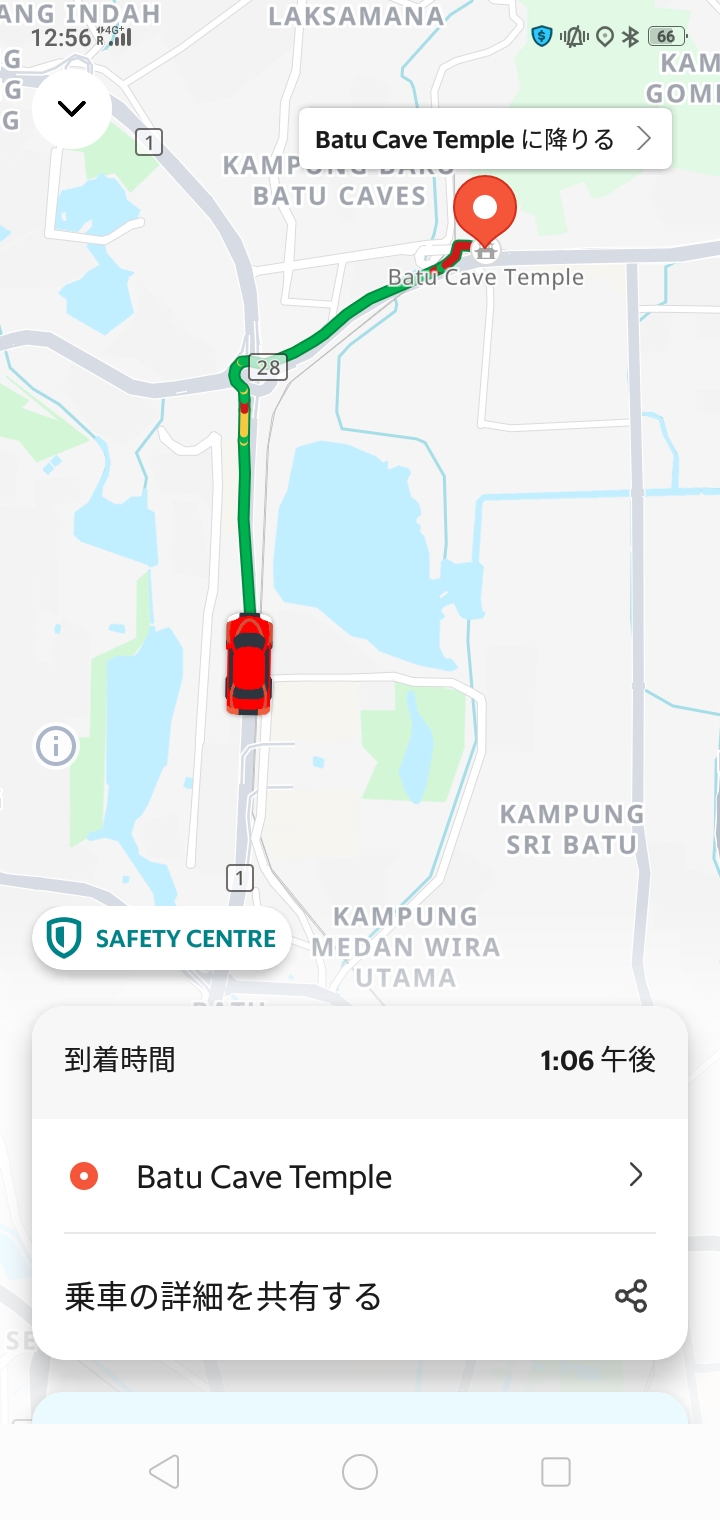The image size is (720, 1520).
Task: Open Batu Cave Temple destination details
Action: (x=360, y=1176)
